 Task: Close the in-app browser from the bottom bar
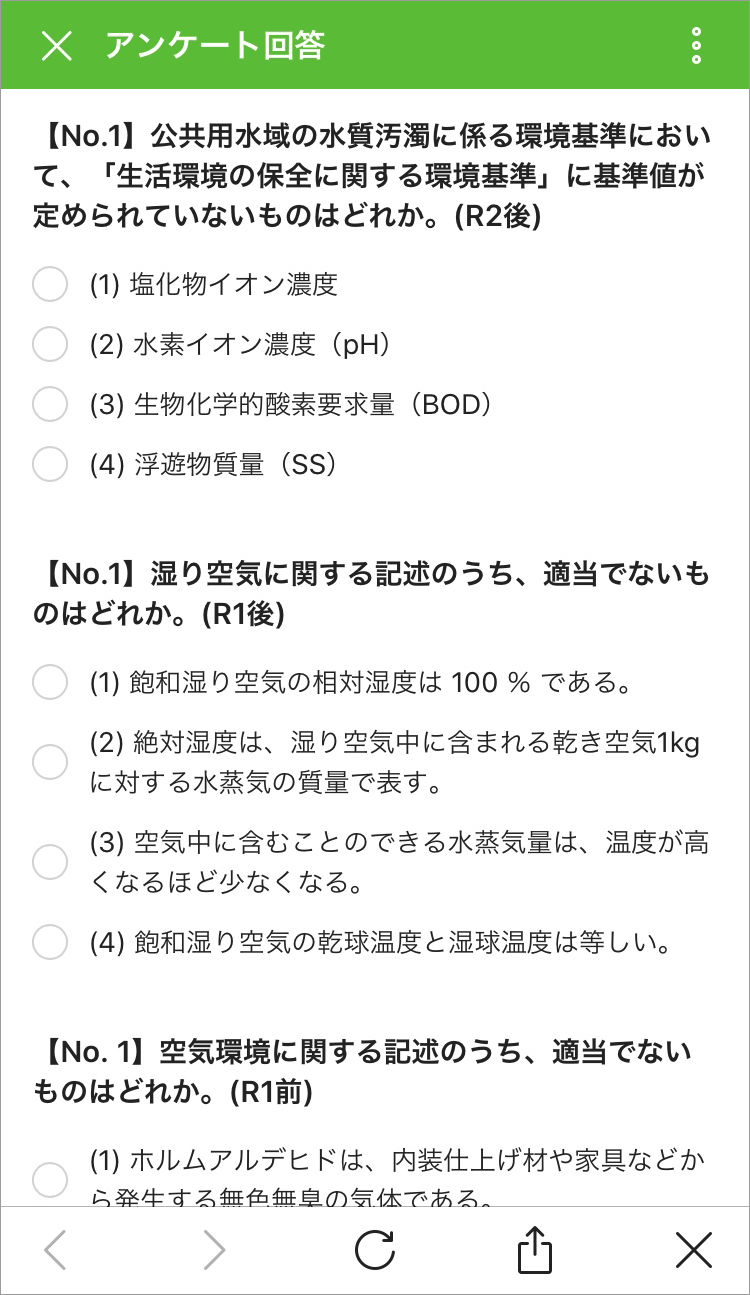click(694, 1250)
